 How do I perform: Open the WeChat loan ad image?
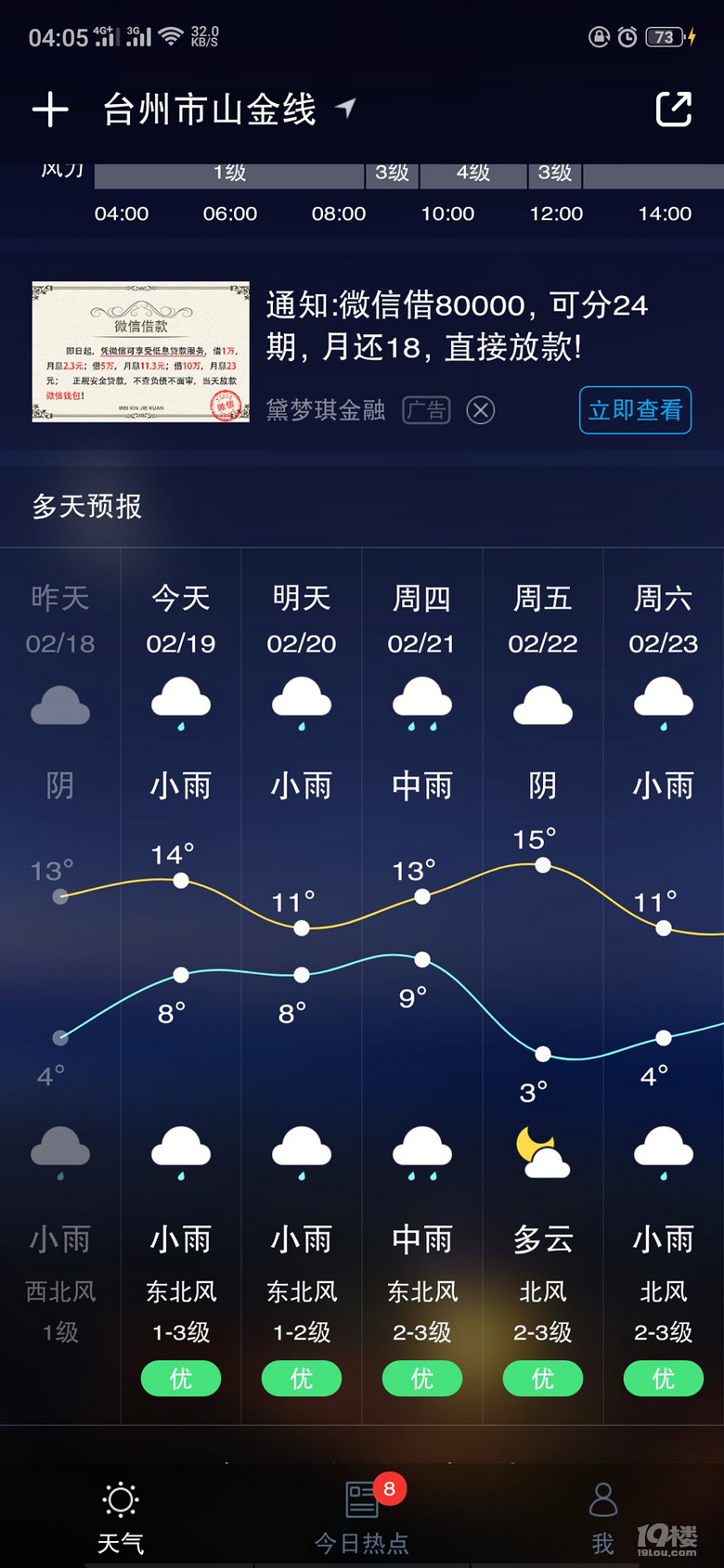tap(141, 352)
